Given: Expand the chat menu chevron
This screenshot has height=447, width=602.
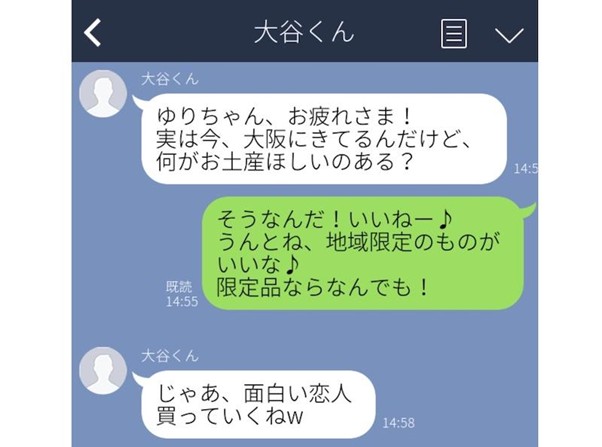Looking at the screenshot, I should click(x=509, y=35).
